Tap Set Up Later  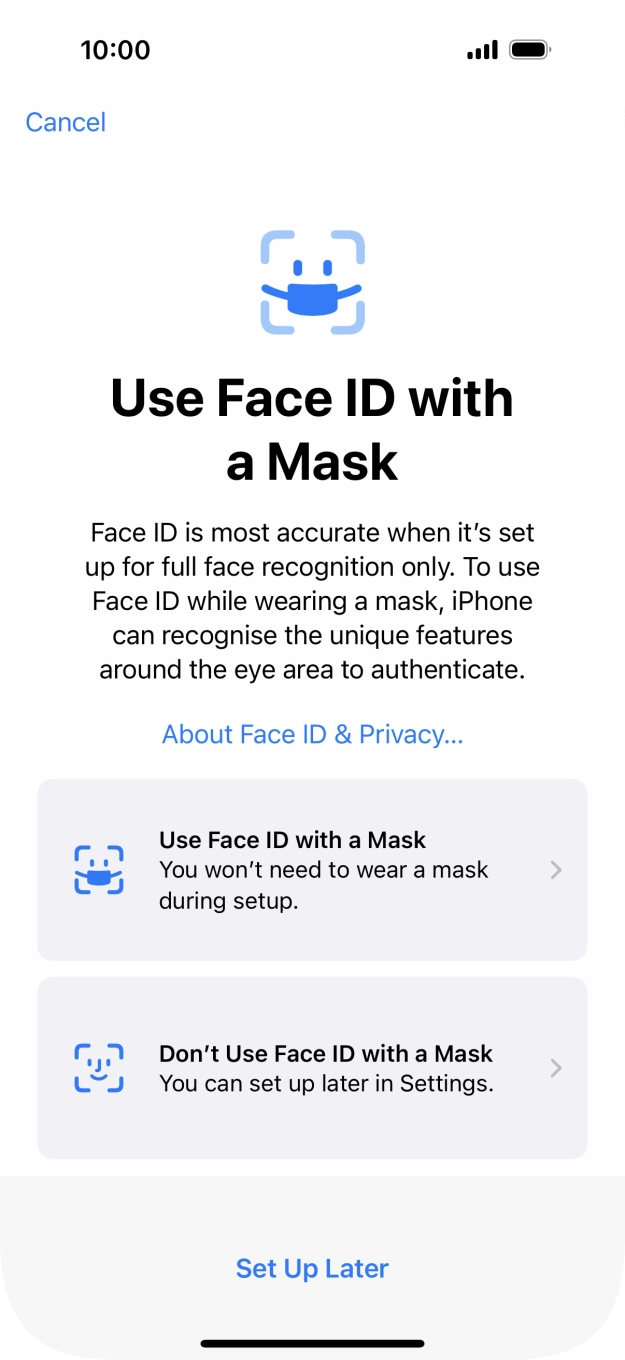pyautogui.click(x=312, y=1268)
